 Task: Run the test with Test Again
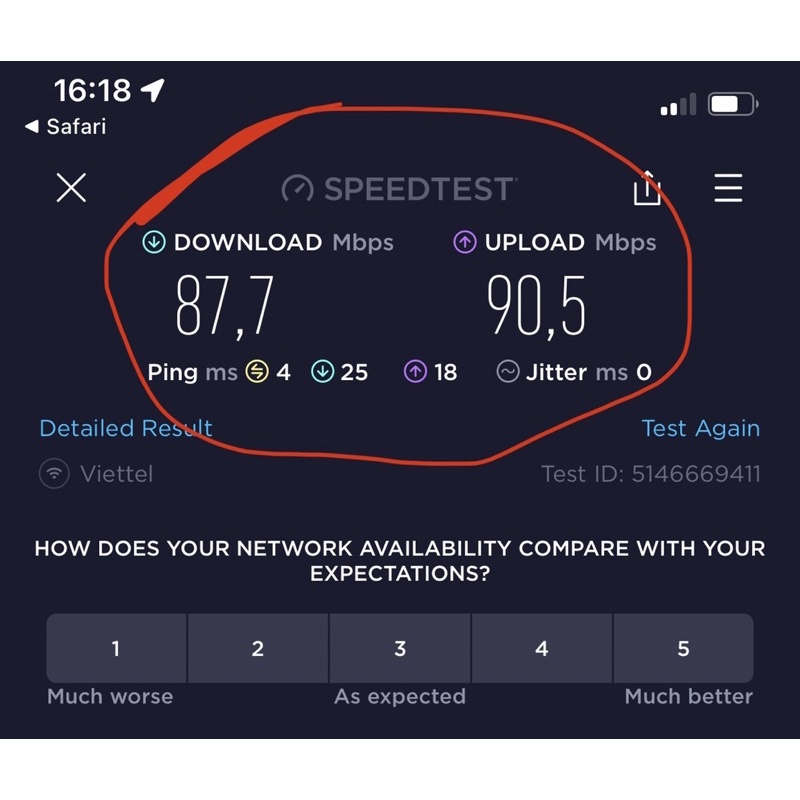(701, 428)
